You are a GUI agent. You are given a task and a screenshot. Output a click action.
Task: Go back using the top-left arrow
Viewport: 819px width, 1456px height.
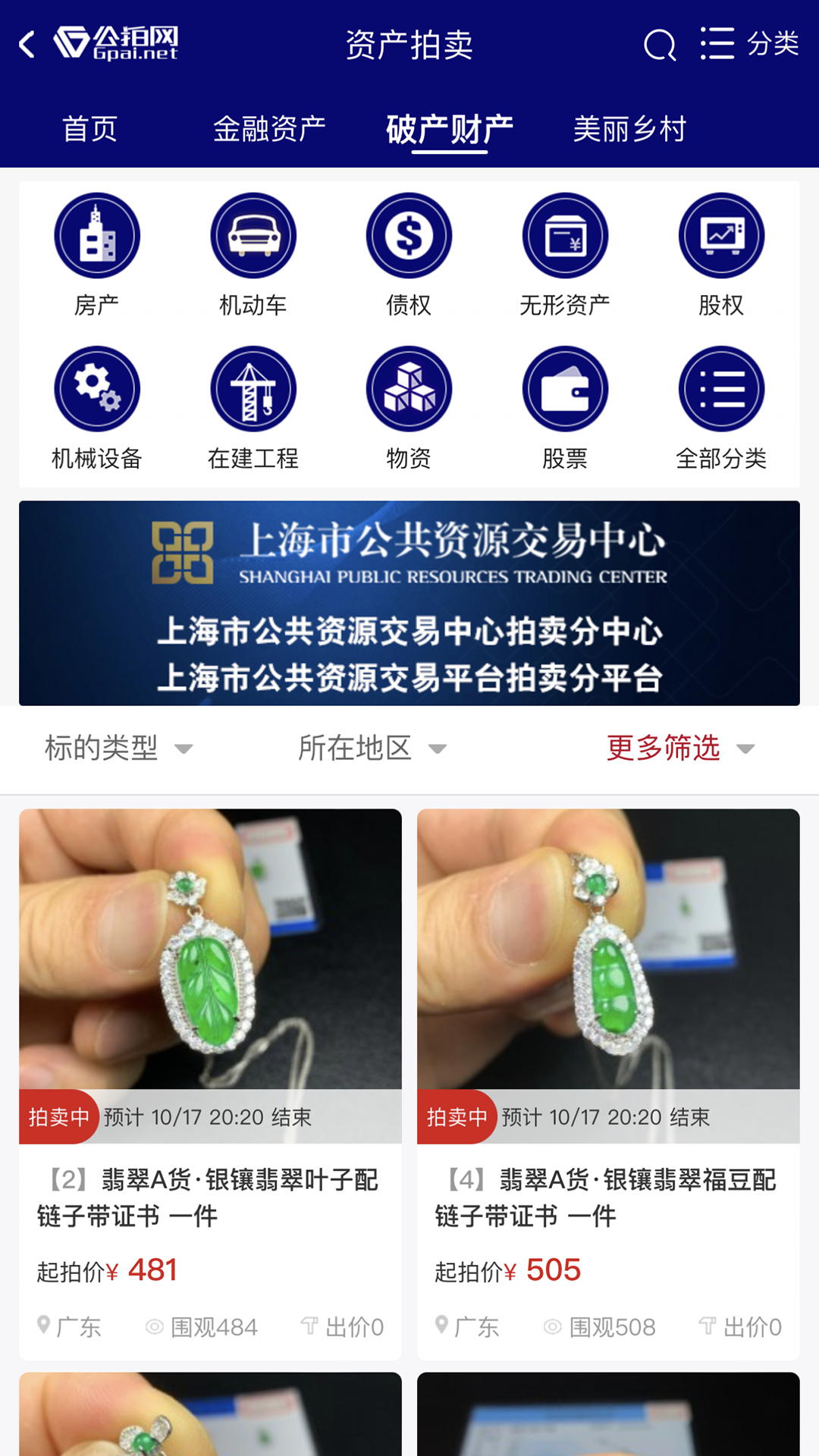(x=27, y=44)
